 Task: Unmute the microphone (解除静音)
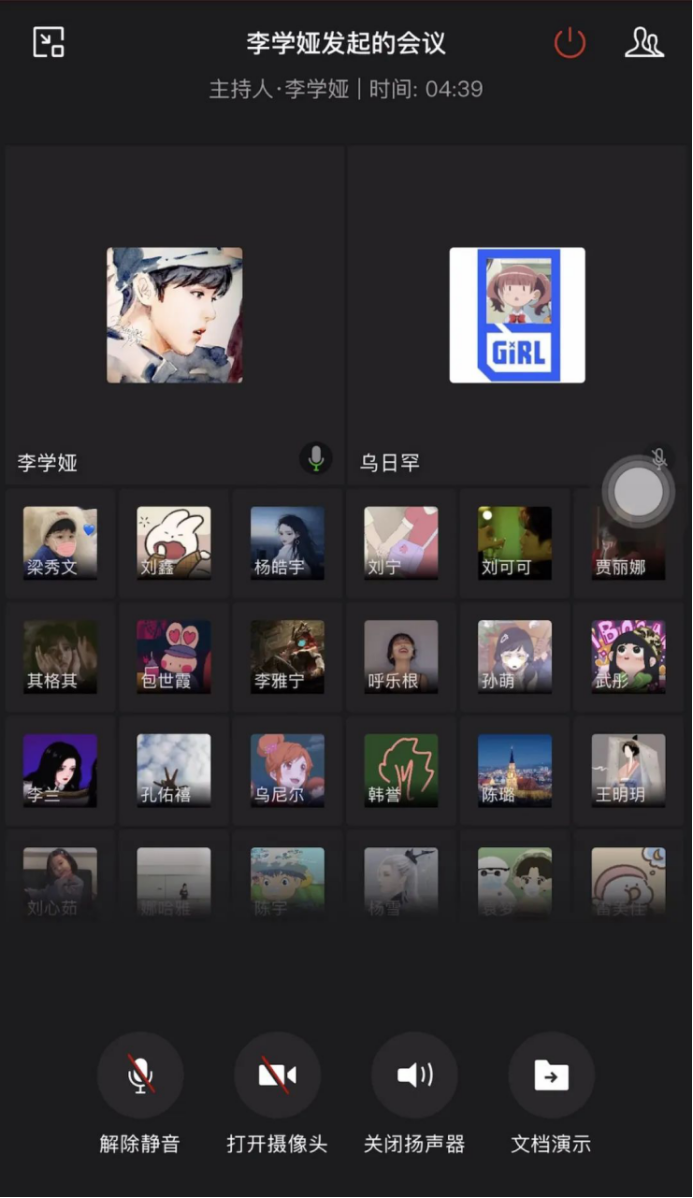coord(140,1076)
